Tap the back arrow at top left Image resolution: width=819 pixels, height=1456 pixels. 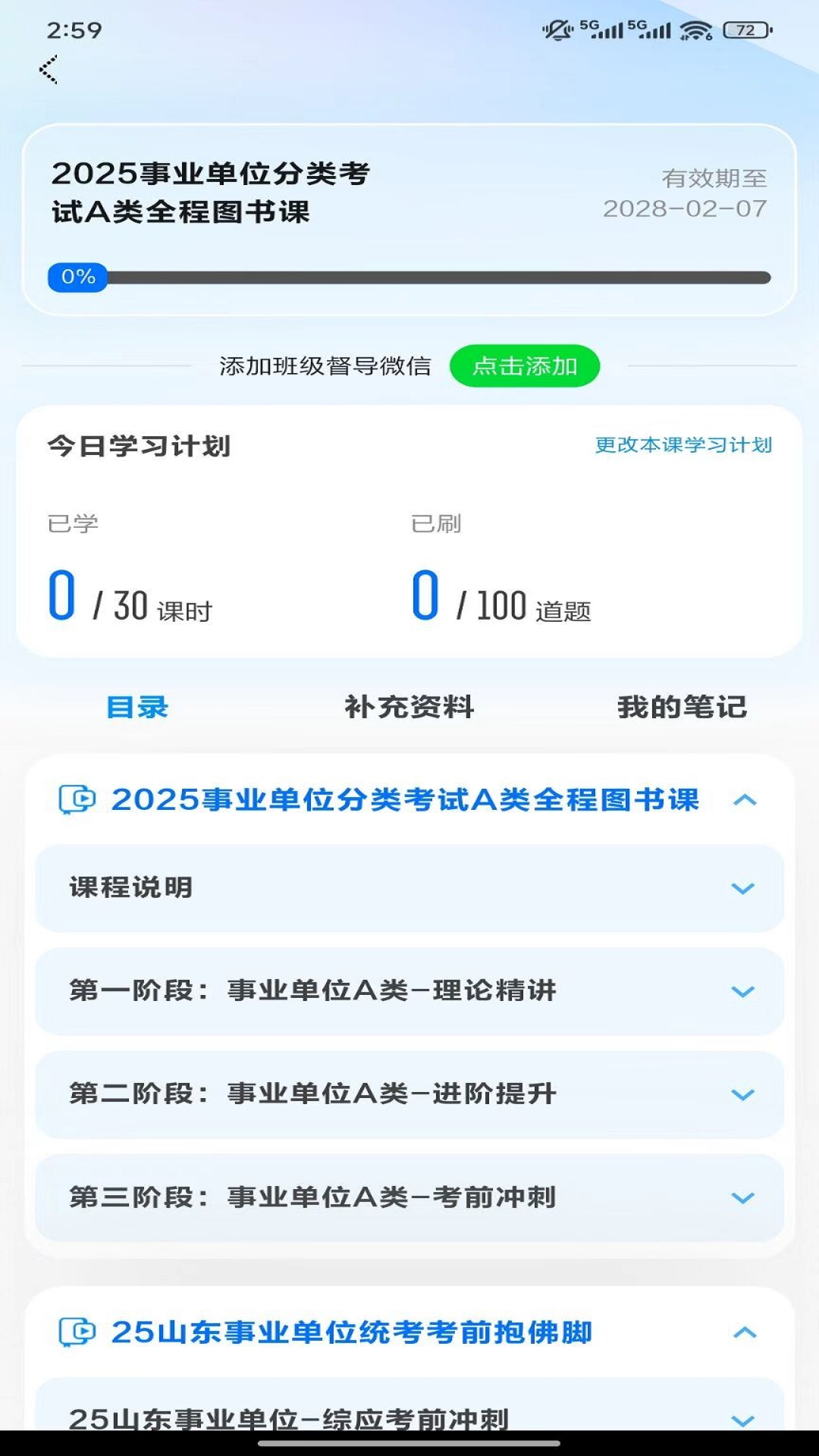tap(48, 68)
